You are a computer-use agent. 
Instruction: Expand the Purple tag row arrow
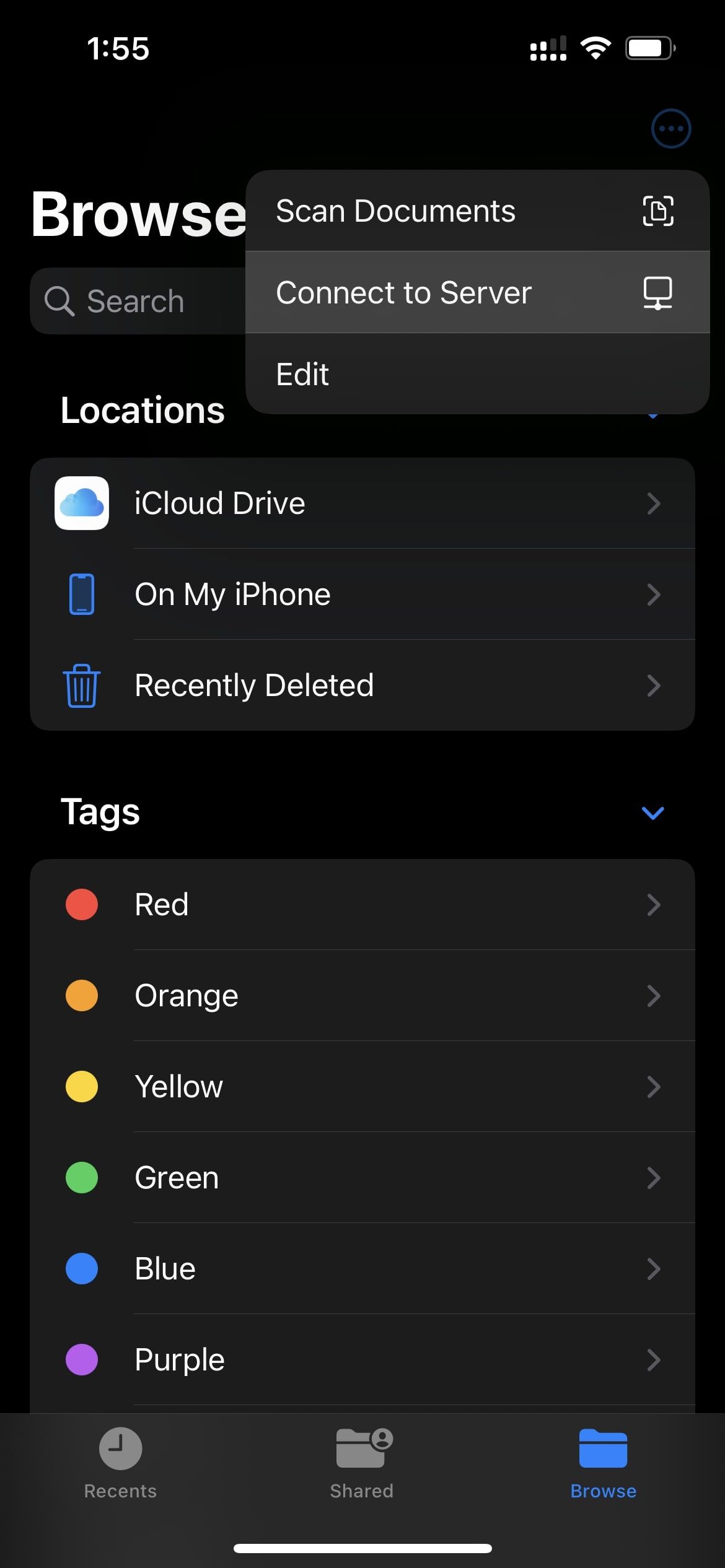tap(654, 1360)
